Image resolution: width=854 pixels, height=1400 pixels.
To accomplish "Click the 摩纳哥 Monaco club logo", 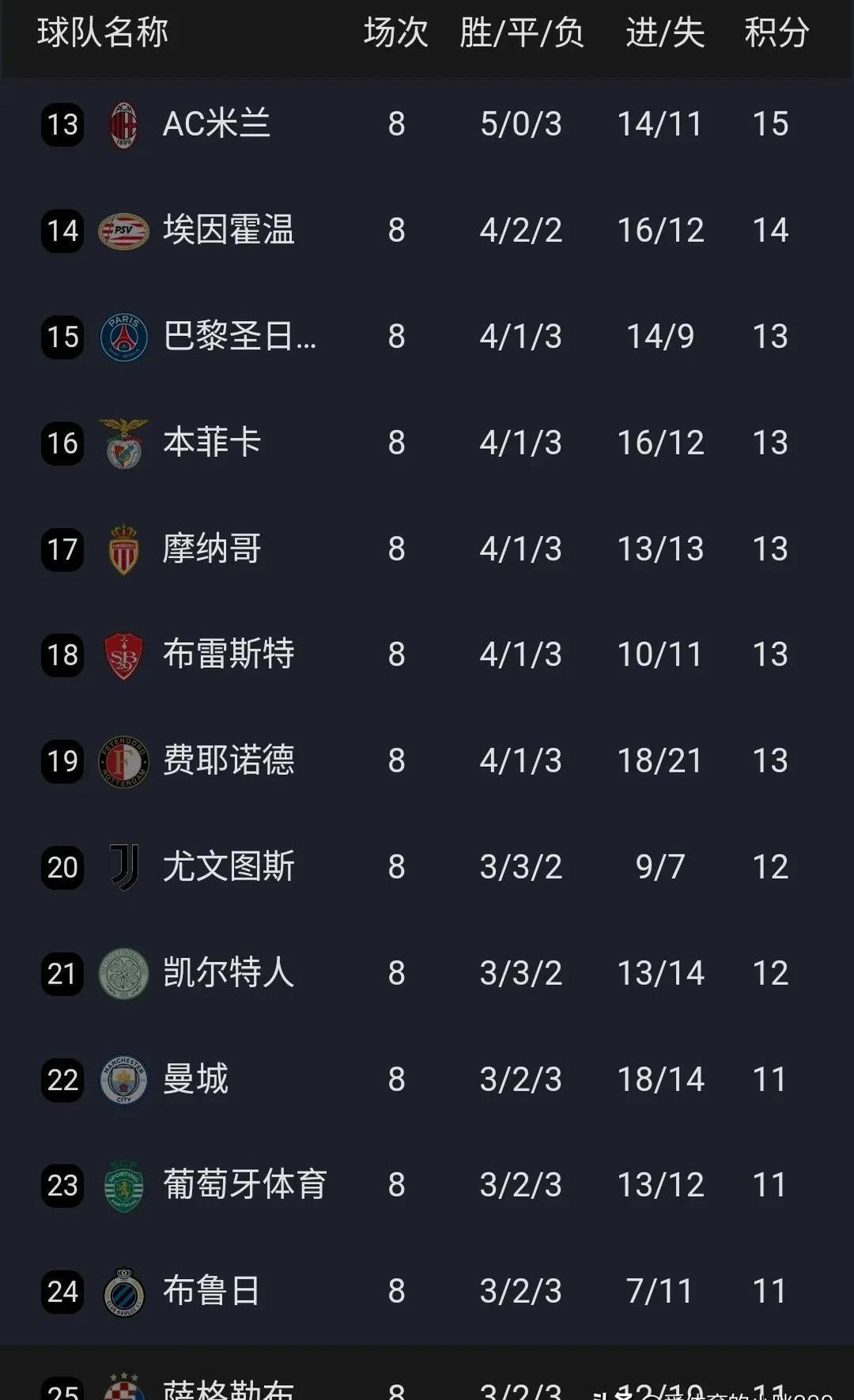I will 123,549.
